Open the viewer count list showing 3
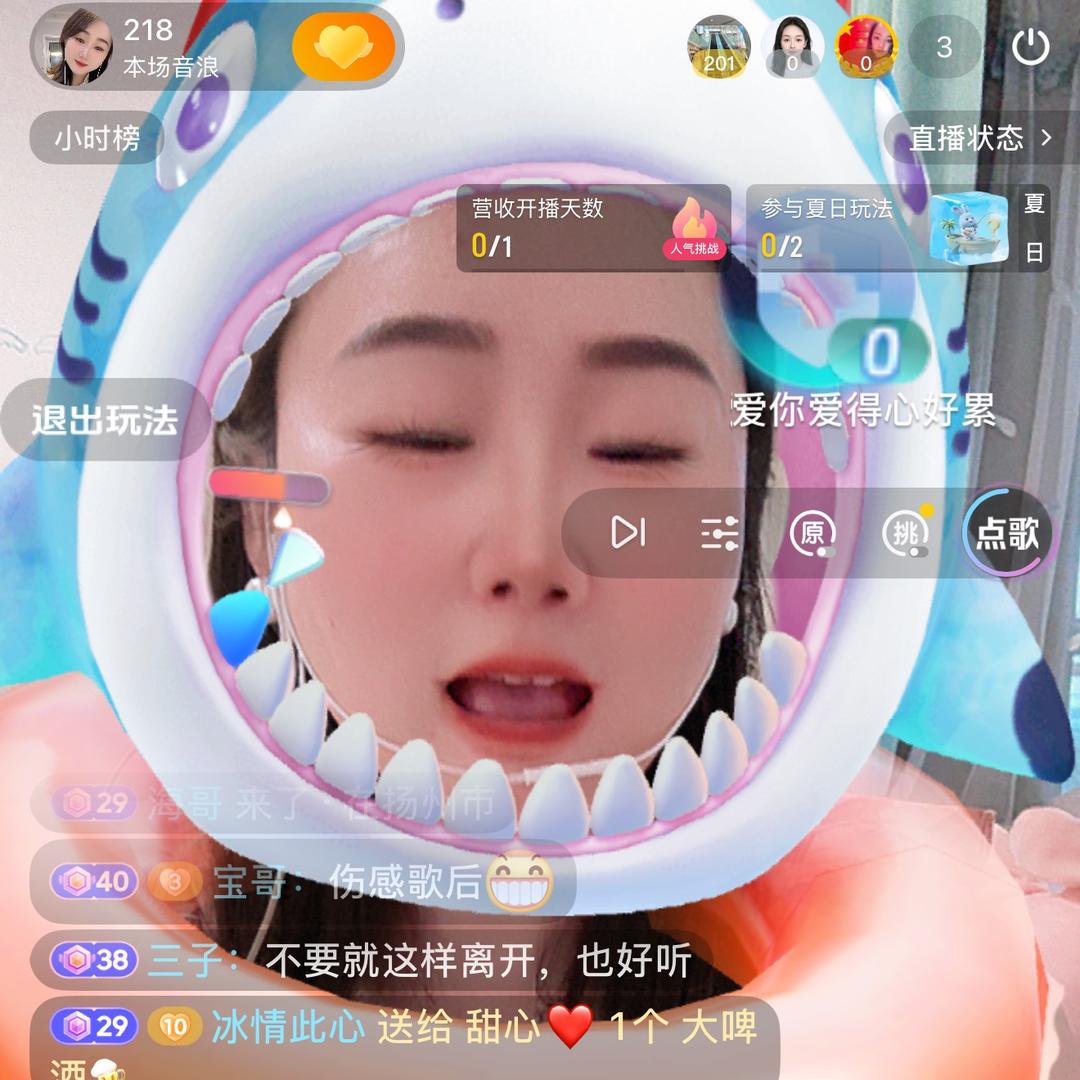The width and height of the screenshot is (1080, 1080). [x=945, y=47]
